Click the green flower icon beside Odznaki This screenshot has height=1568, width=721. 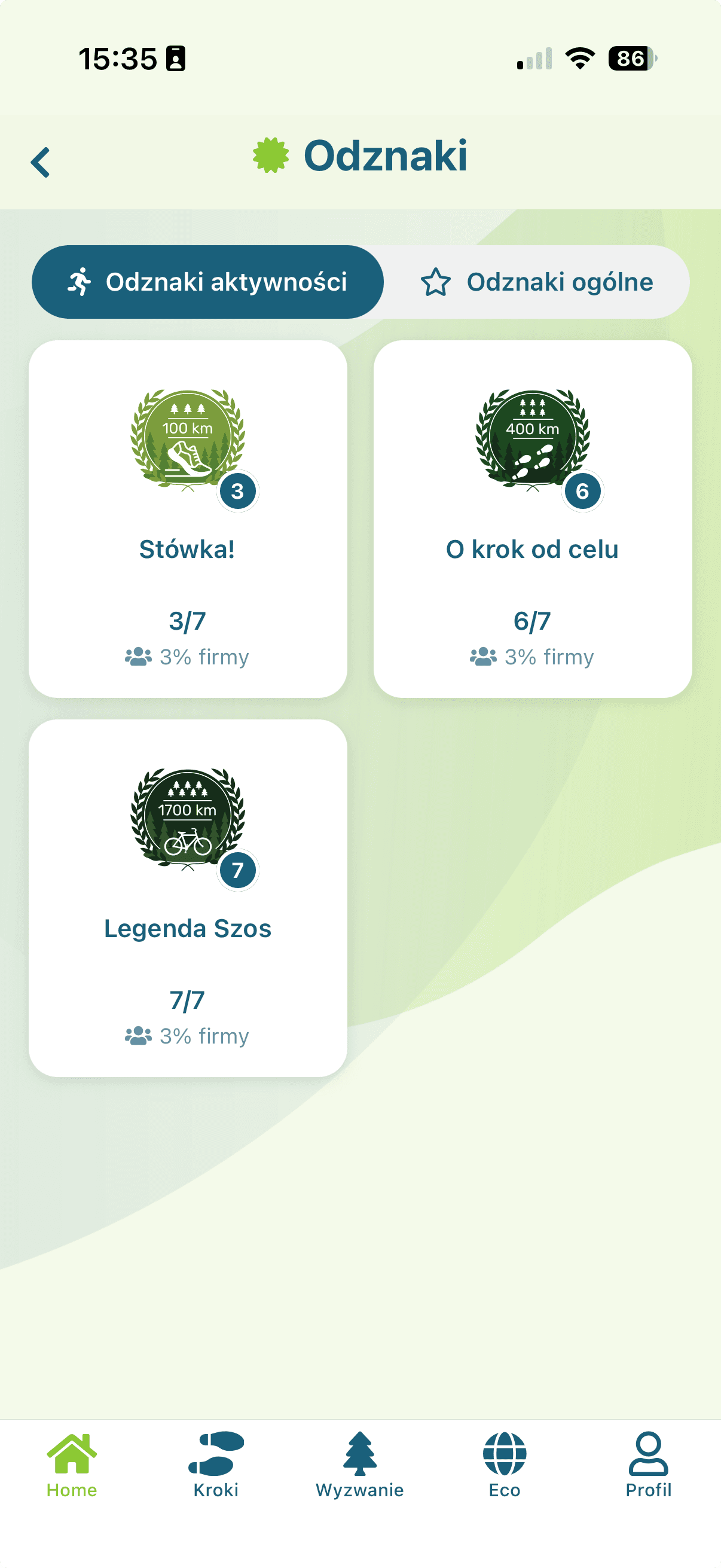271,157
